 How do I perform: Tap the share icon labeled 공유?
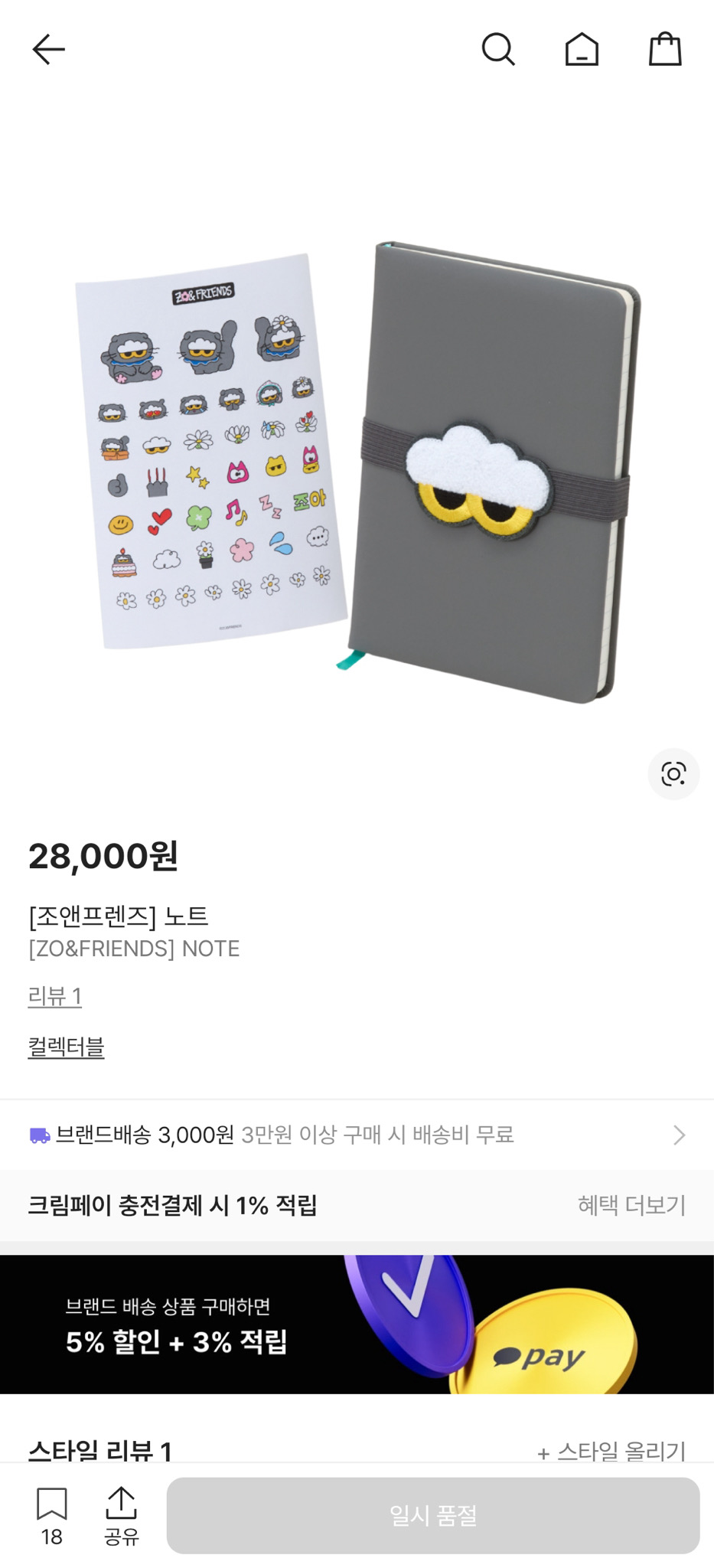click(122, 1514)
